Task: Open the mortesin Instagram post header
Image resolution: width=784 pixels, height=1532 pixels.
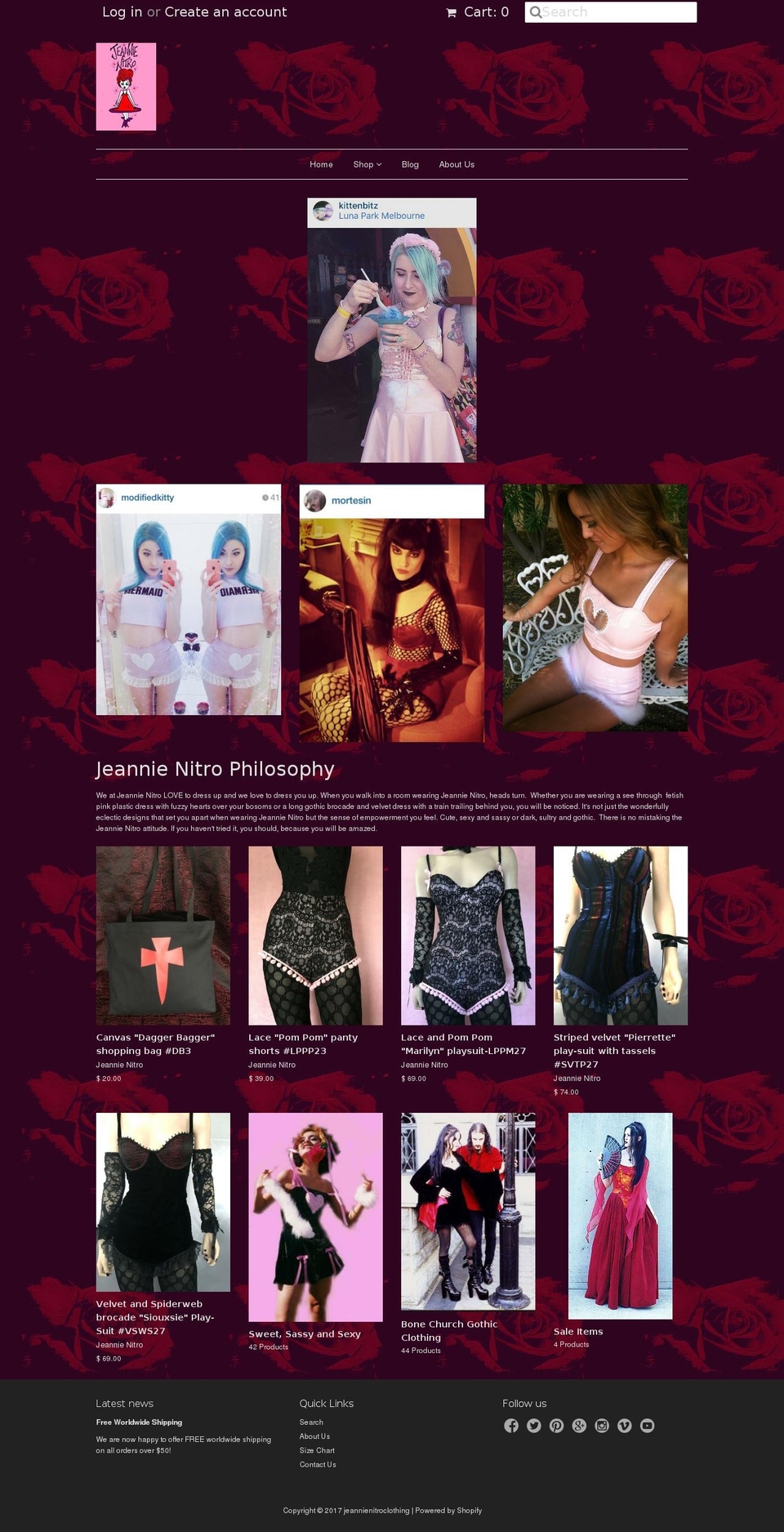Action: [x=352, y=499]
